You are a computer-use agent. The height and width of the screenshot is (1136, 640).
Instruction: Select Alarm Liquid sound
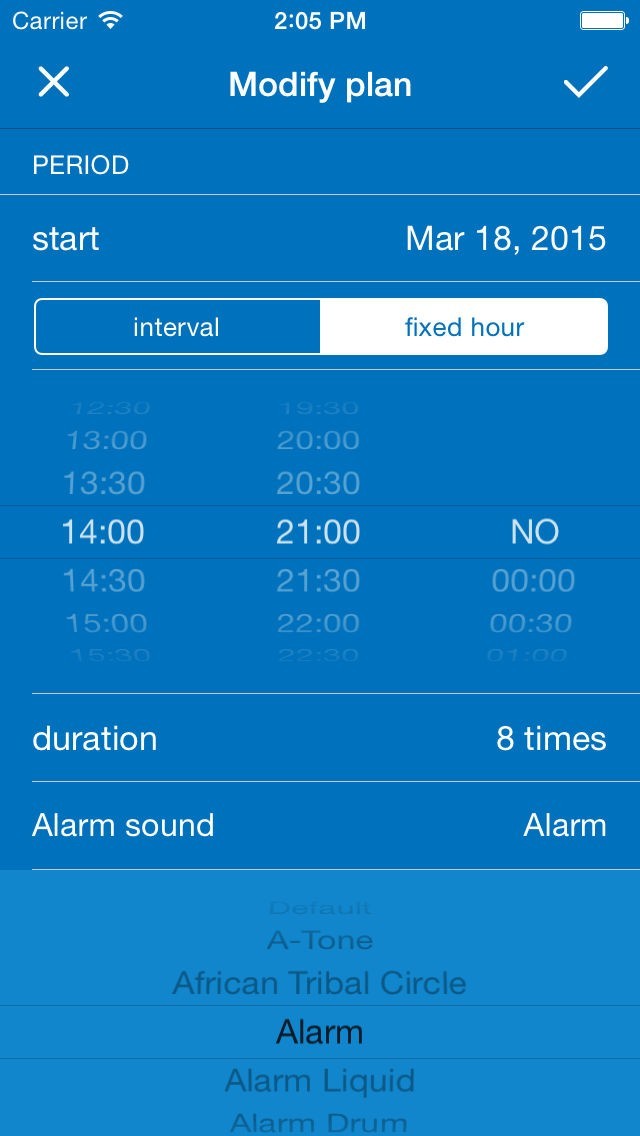pos(320,1081)
